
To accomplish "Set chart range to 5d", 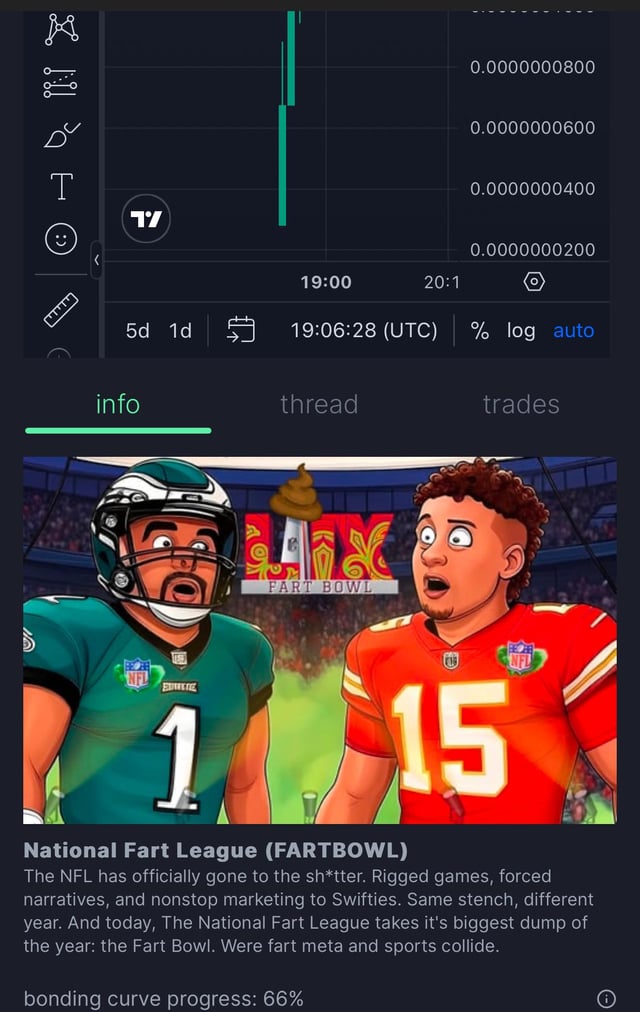I will 137,331.
